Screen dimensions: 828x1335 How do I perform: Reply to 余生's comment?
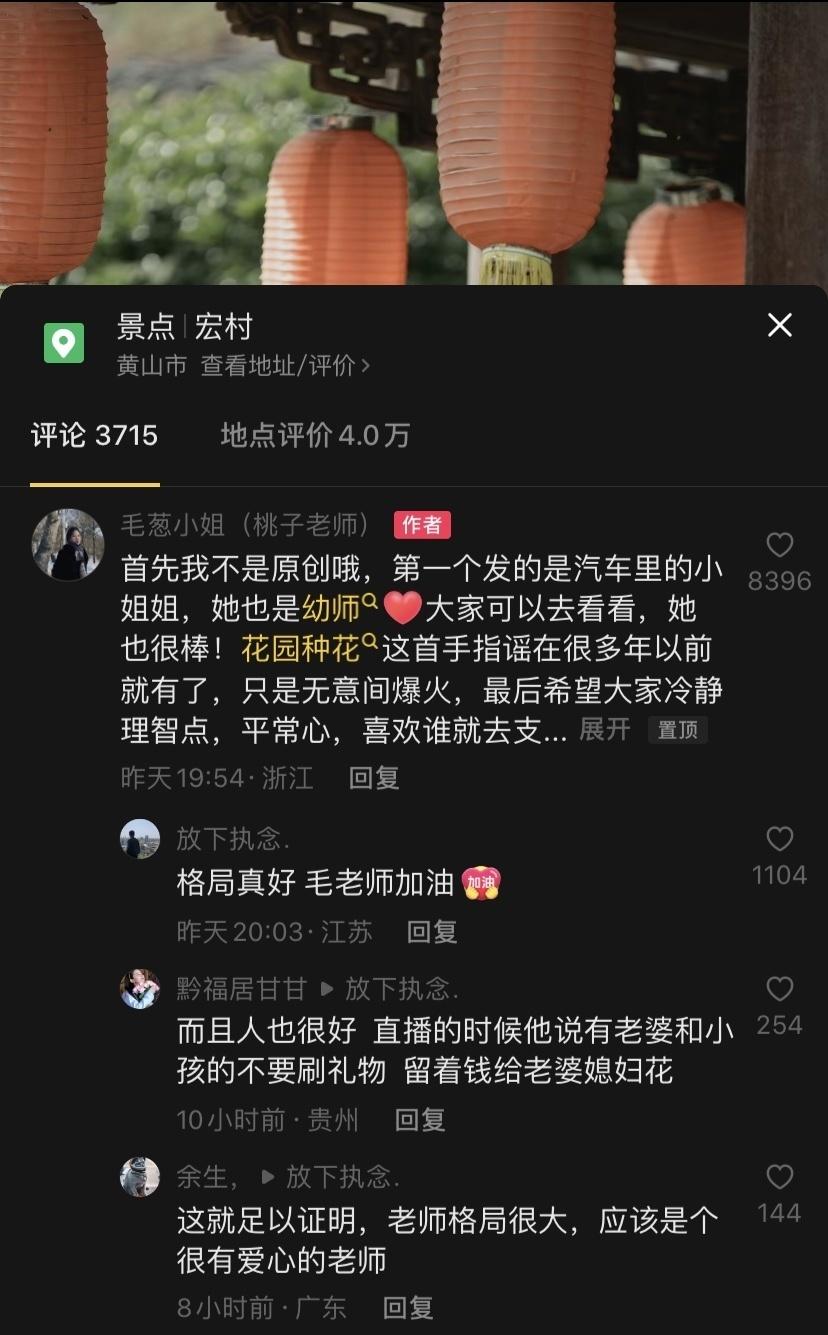coord(408,1307)
